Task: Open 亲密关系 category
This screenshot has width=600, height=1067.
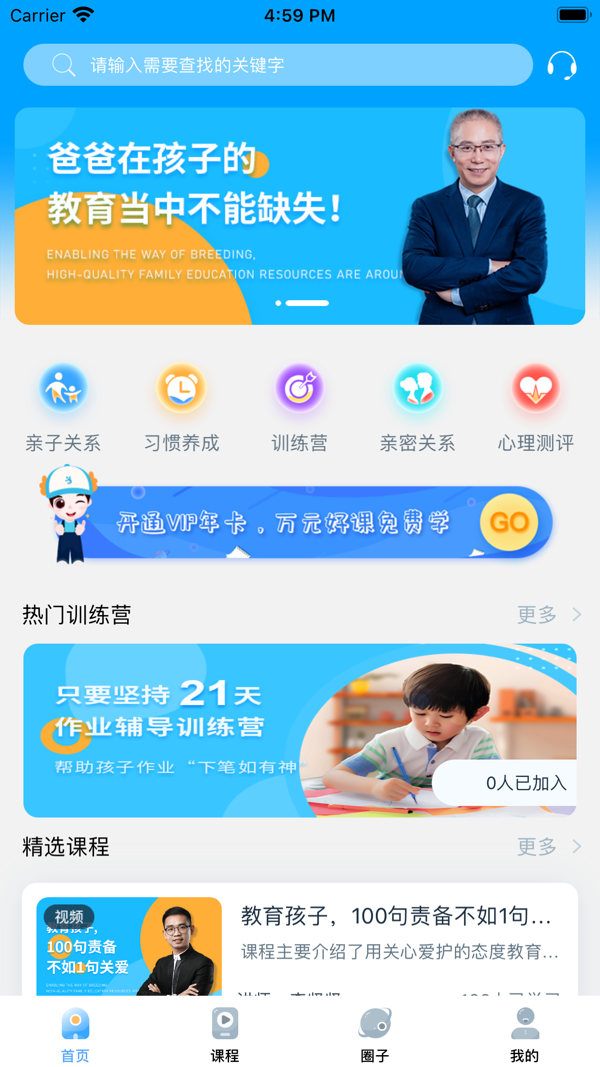Action: [x=417, y=408]
